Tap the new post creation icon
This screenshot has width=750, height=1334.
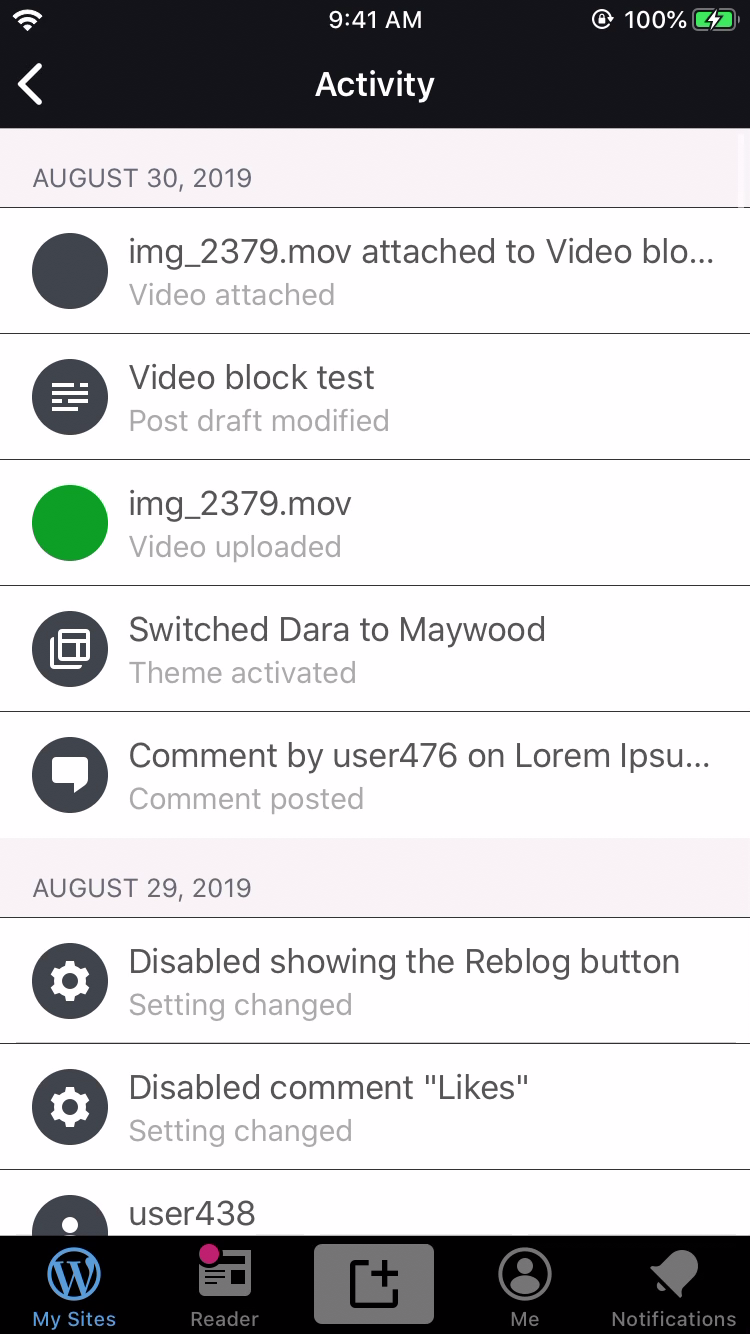point(374,1283)
